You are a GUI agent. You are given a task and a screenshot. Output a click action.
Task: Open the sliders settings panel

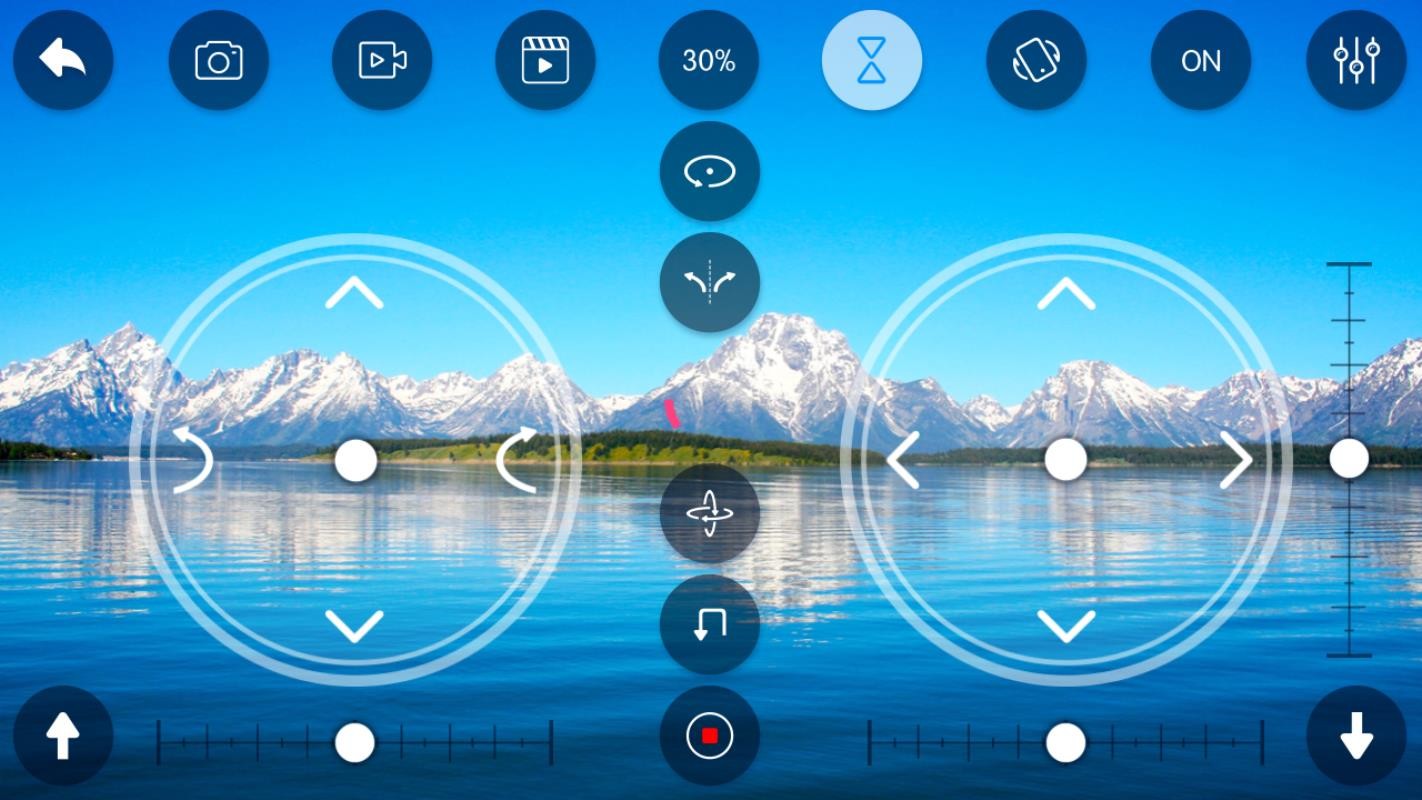pos(1356,60)
